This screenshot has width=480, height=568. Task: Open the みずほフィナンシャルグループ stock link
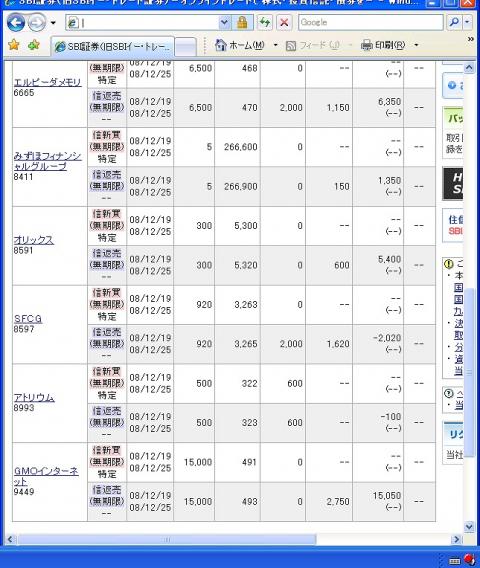[47, 161]
